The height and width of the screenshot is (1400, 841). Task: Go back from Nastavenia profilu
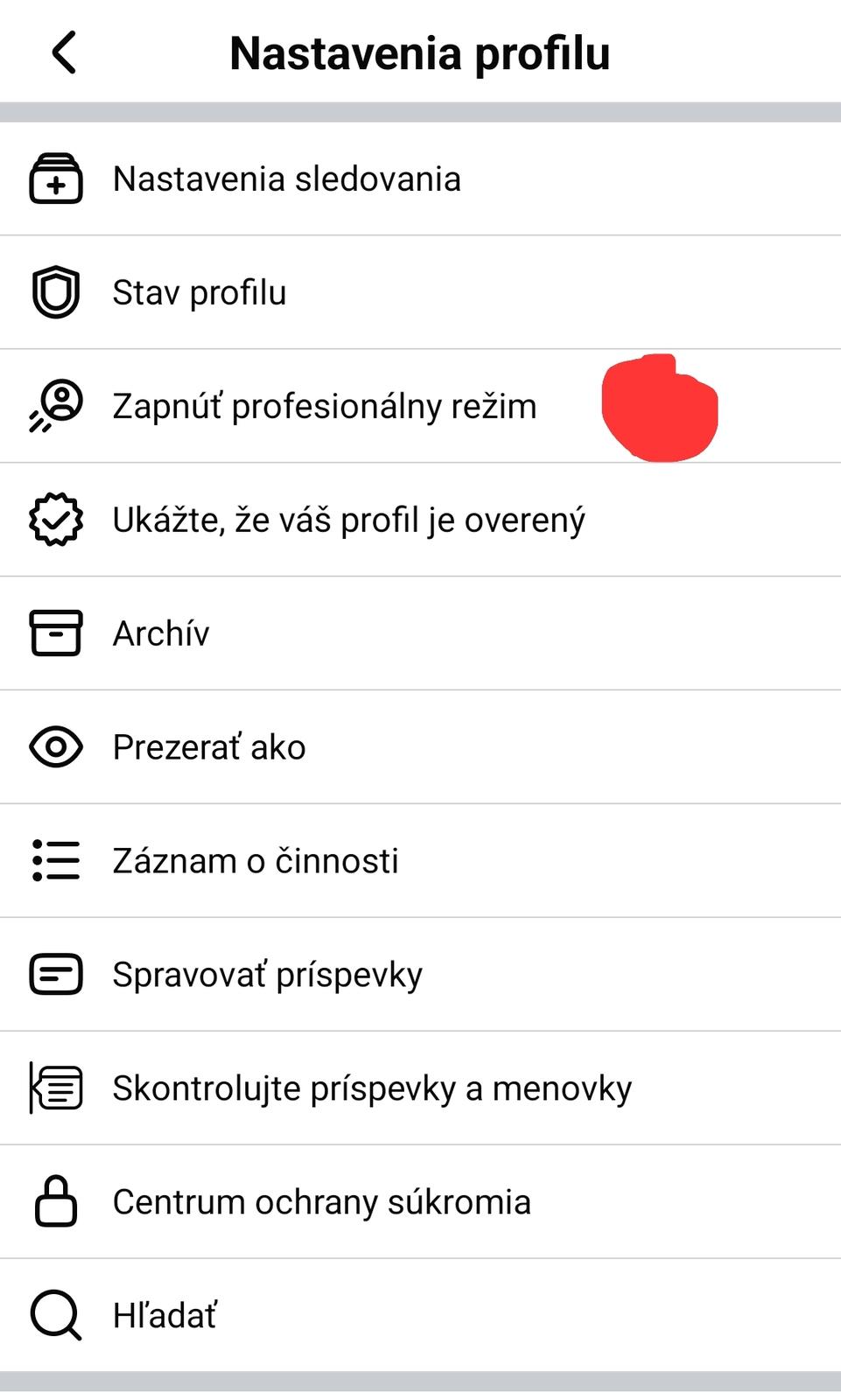65,53
